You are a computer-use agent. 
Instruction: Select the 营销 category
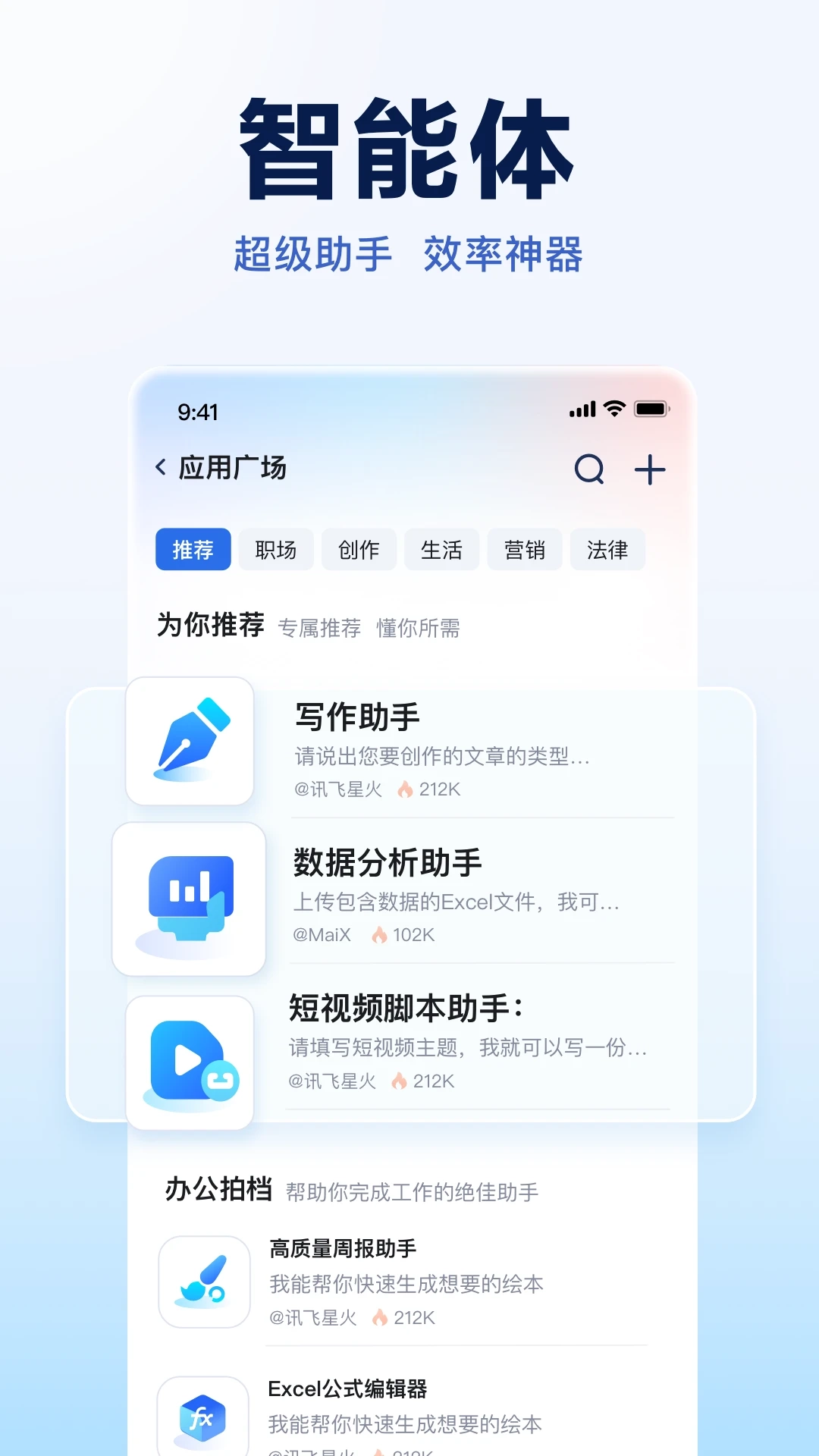pyautogui.click(x=524, y=549)
